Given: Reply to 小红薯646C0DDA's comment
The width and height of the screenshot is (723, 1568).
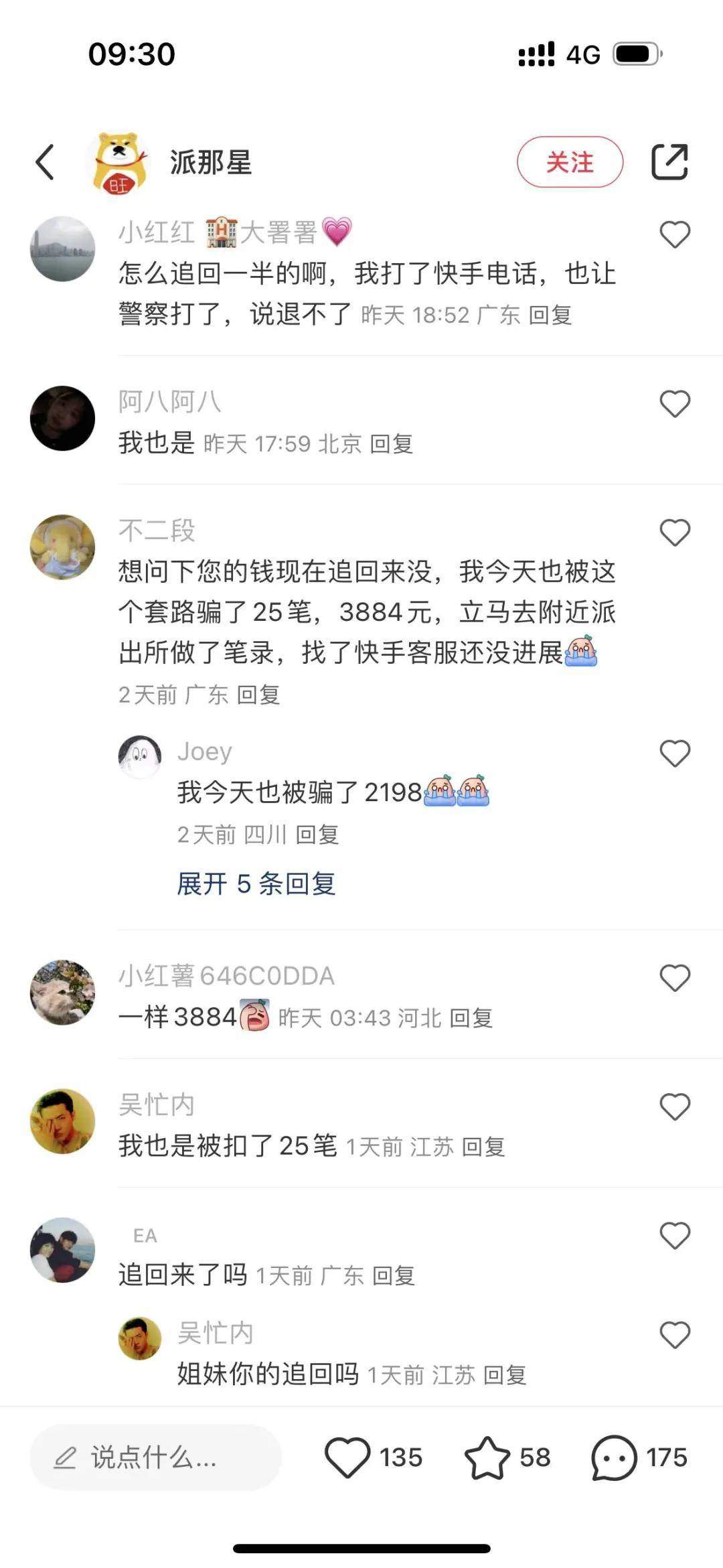Looking at the screenshot, I should click(x=471, y=1018).
